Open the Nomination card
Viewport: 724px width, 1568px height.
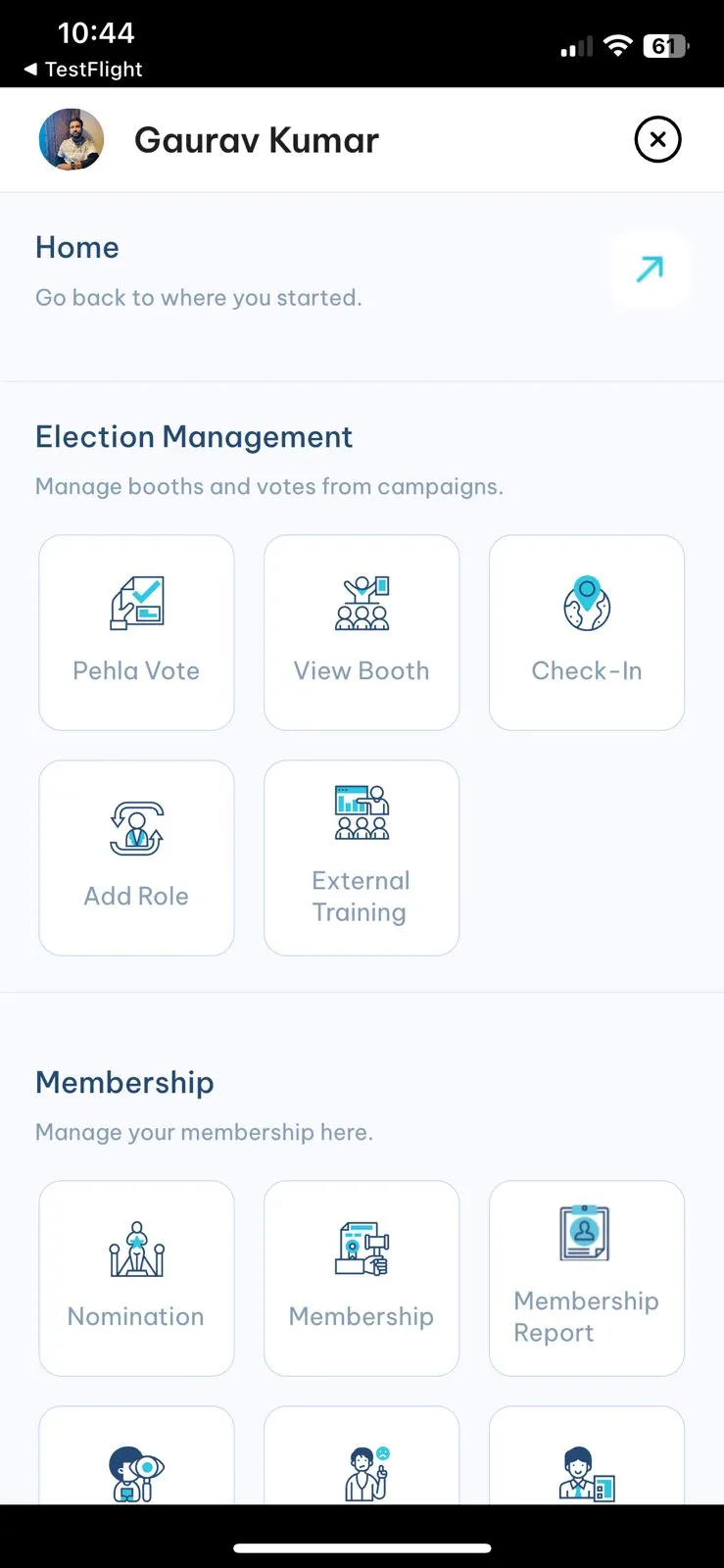point(136,1278)
